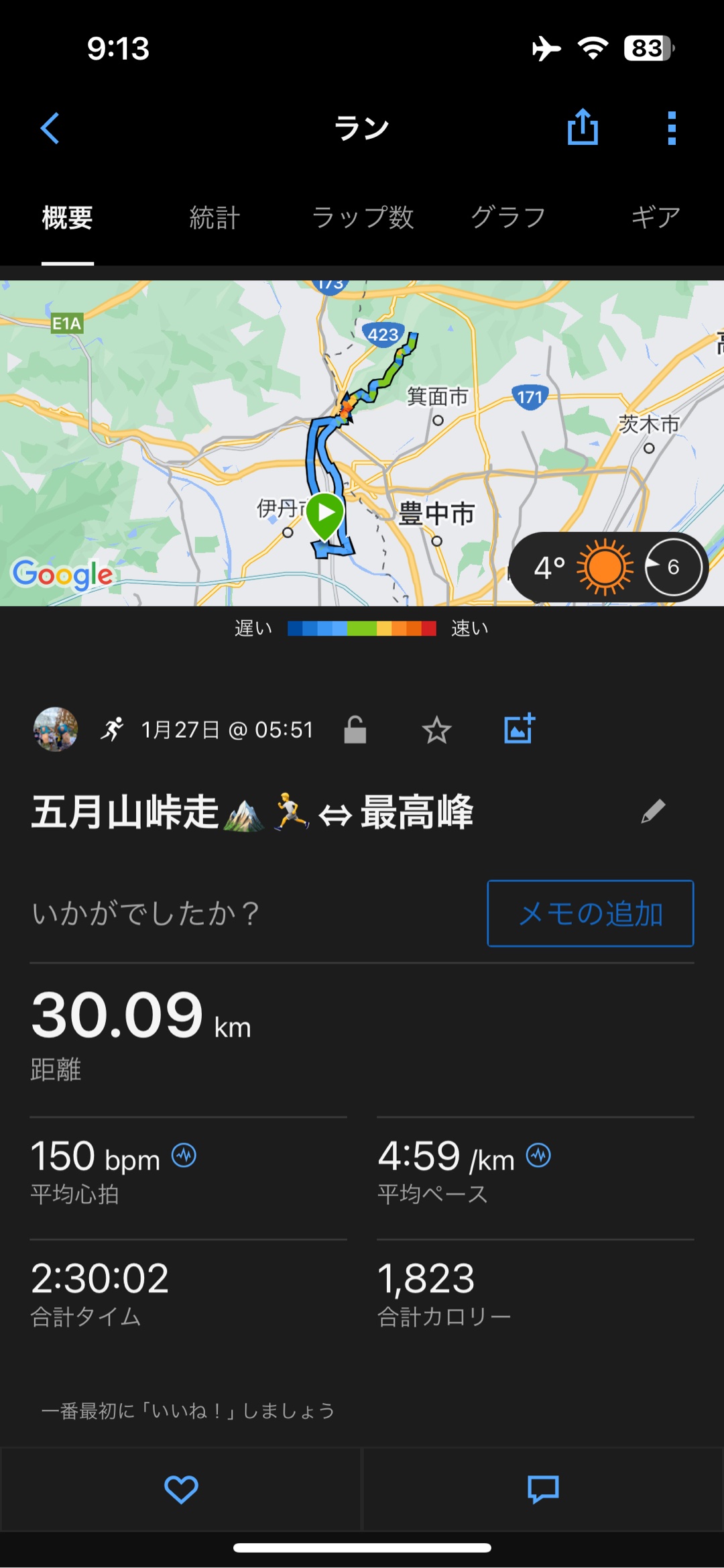
Task: Open the three-dot overflow menu
Action: [x=672, y=128]
